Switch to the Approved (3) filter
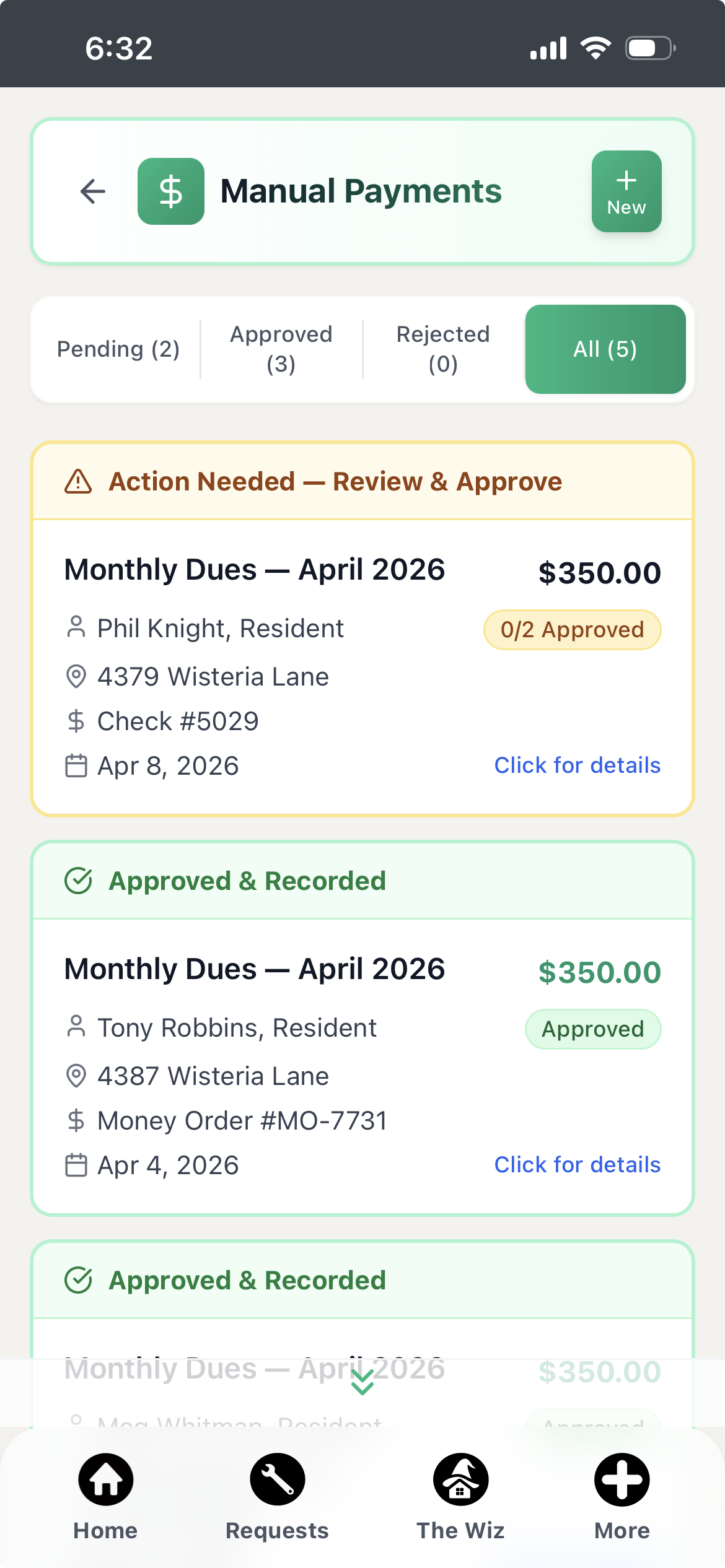725x1568 pixels. [x=281, y=349]
